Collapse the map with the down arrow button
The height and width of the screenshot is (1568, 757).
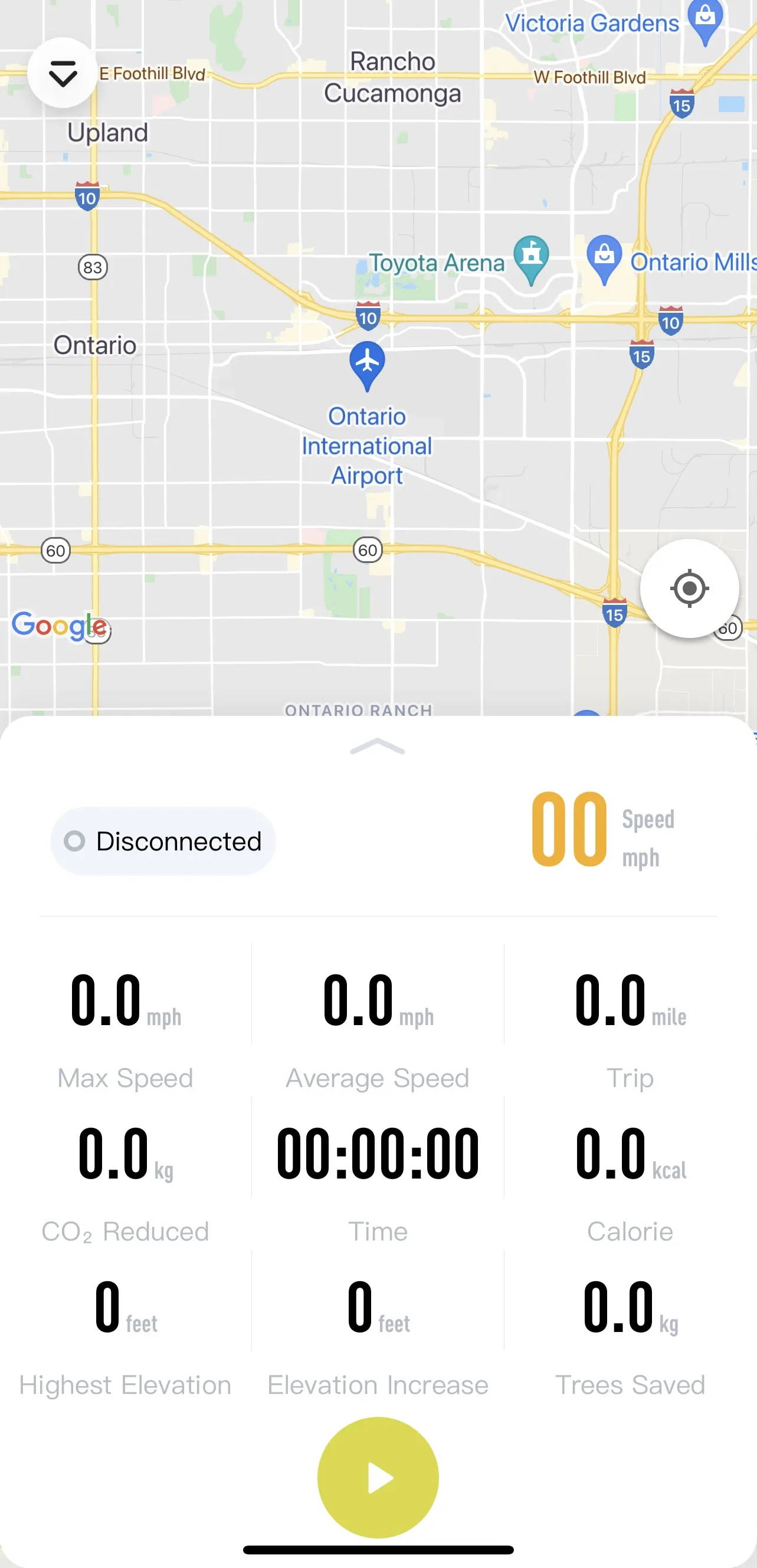pyautogui.click(x=63, y=73)
